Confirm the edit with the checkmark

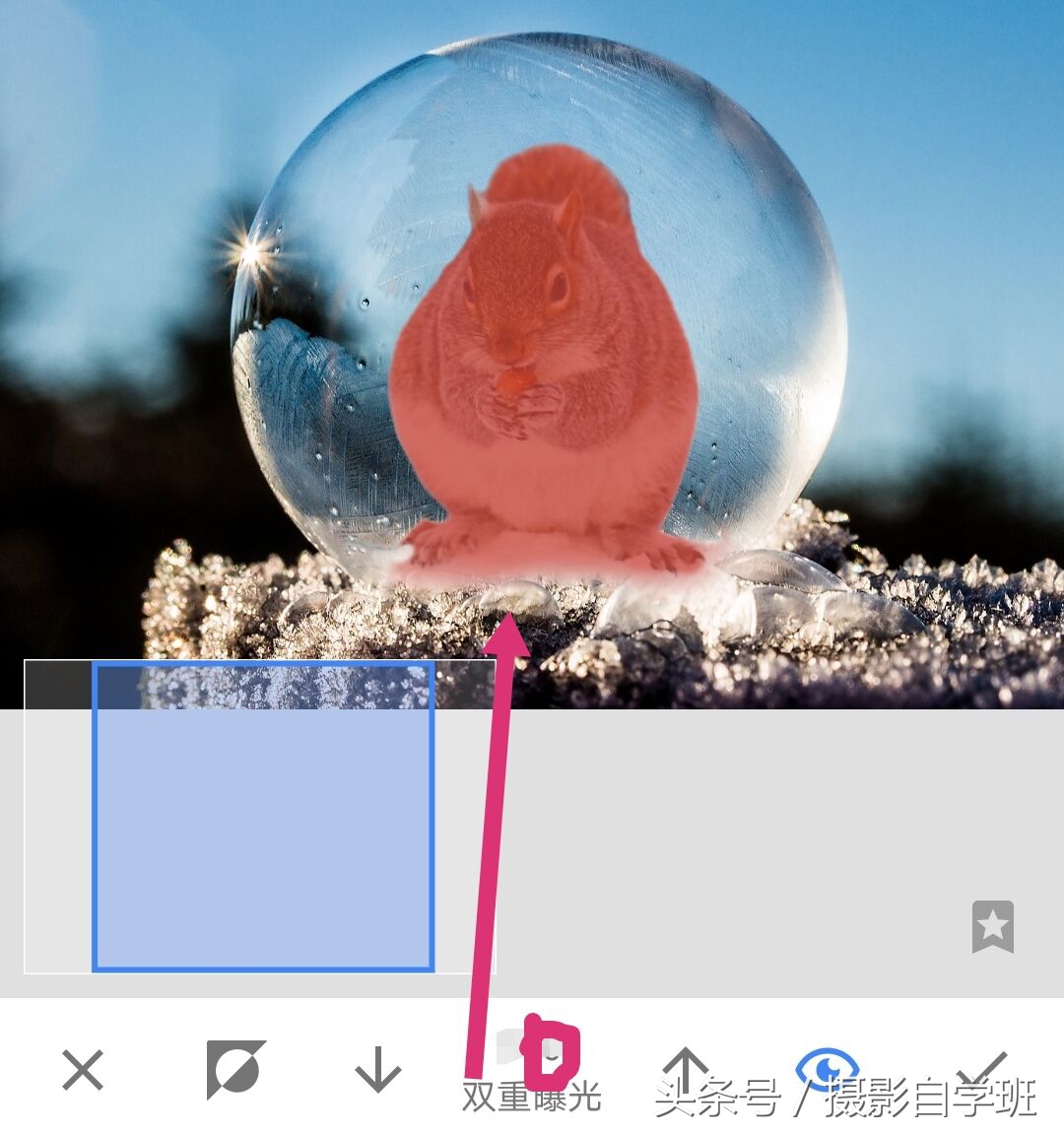[x=981, y=1067]
